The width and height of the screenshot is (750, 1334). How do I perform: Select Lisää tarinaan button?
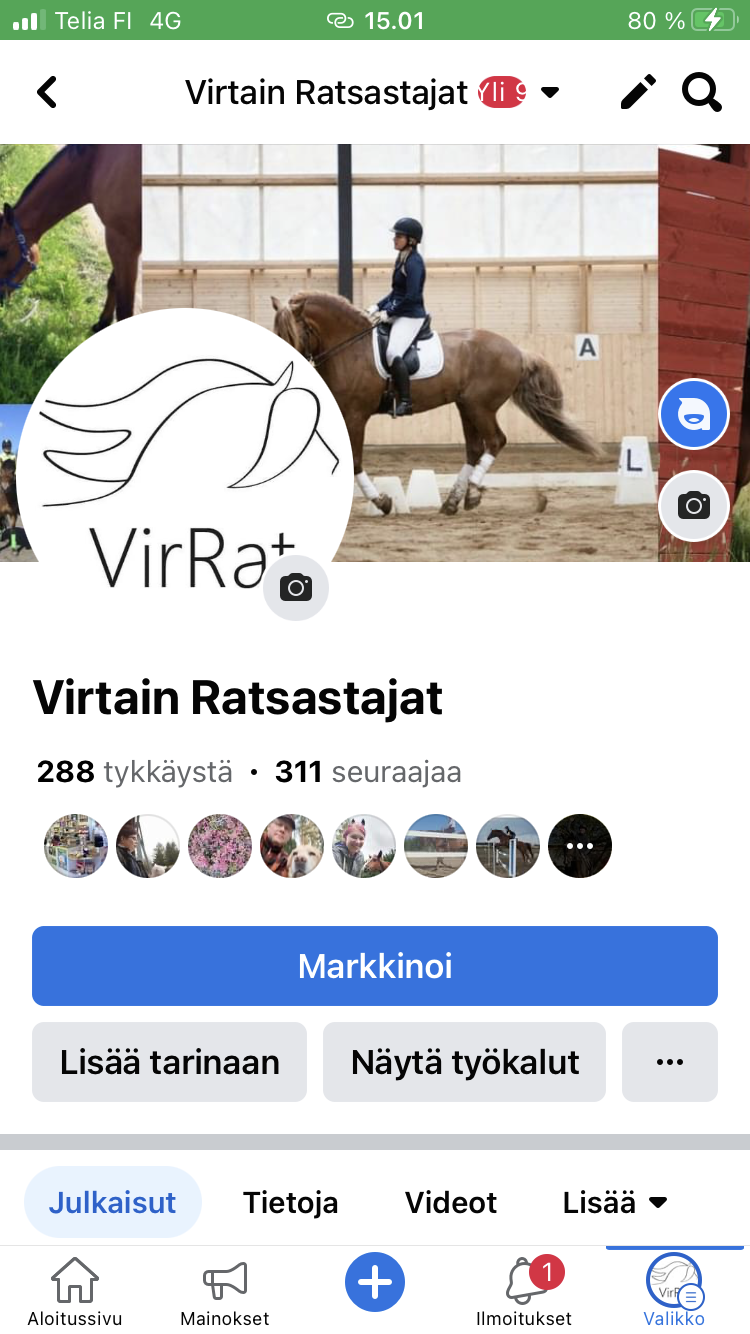169,1062
